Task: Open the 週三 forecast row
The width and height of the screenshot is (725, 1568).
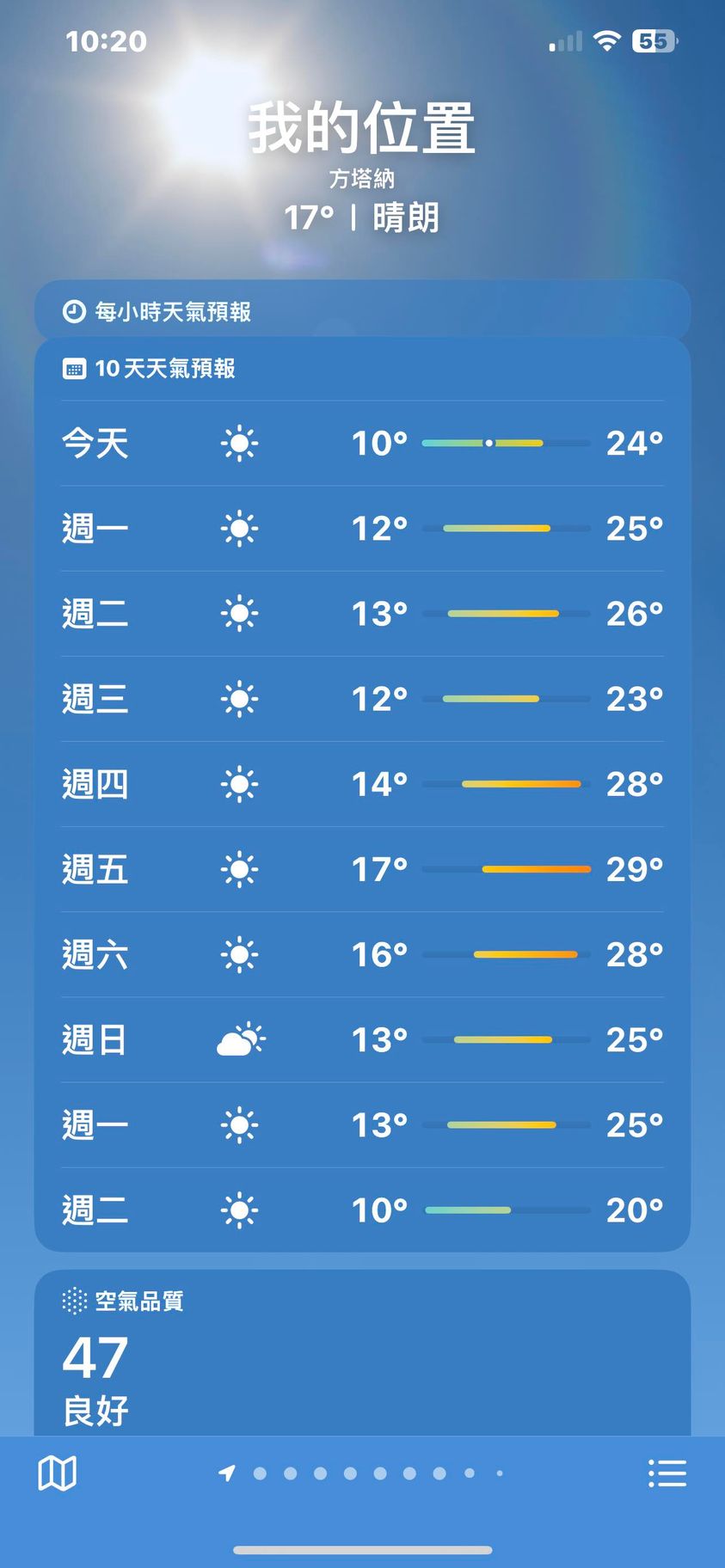Action: (362, 699)
